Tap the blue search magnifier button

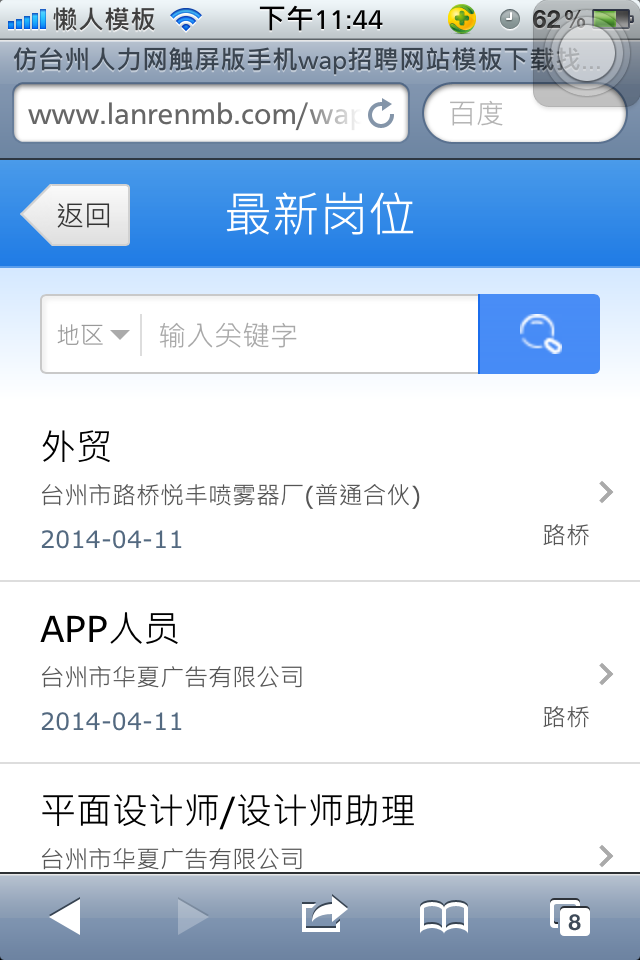[539, 334]
